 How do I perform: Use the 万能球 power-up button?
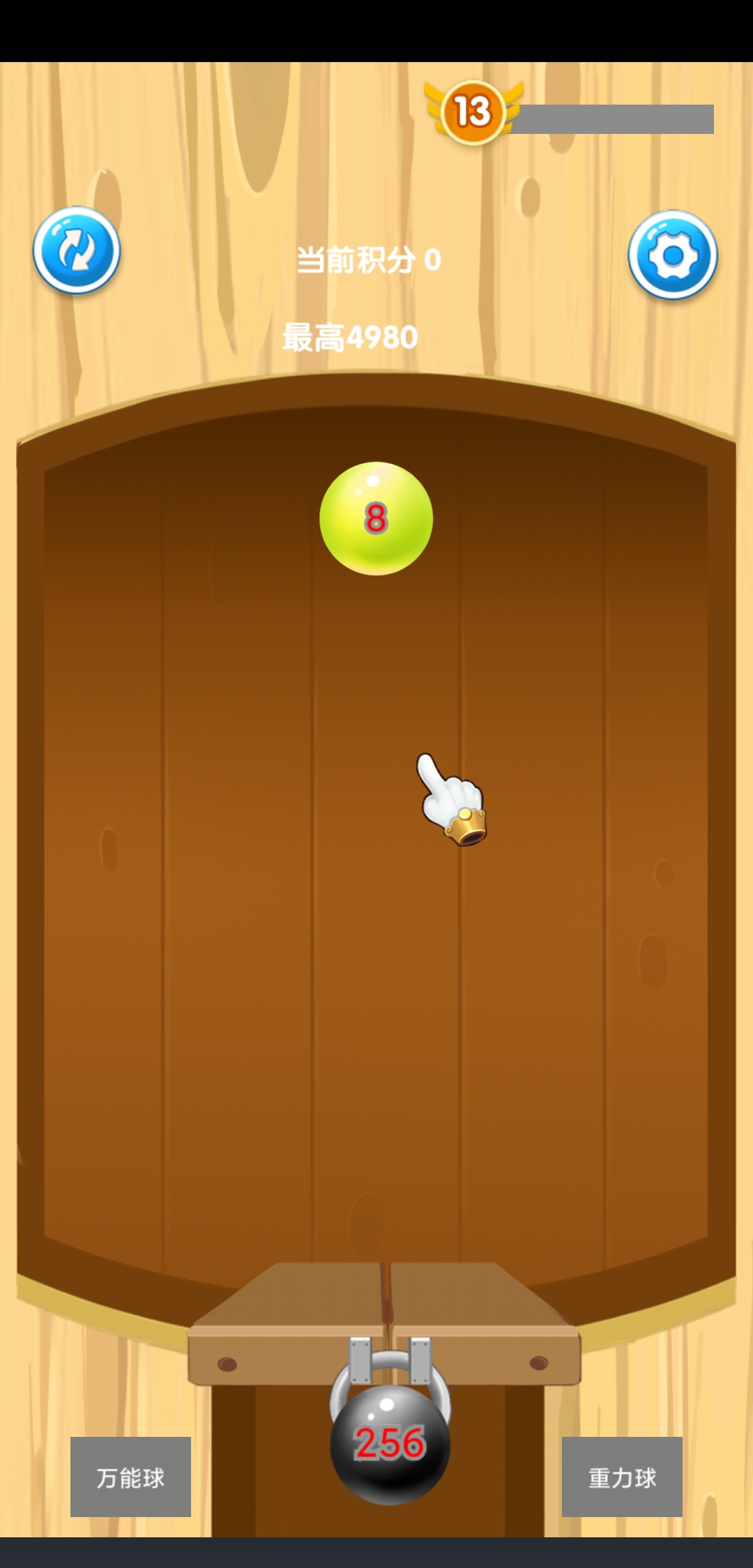pyautogui.click(x=130, y=1477)
